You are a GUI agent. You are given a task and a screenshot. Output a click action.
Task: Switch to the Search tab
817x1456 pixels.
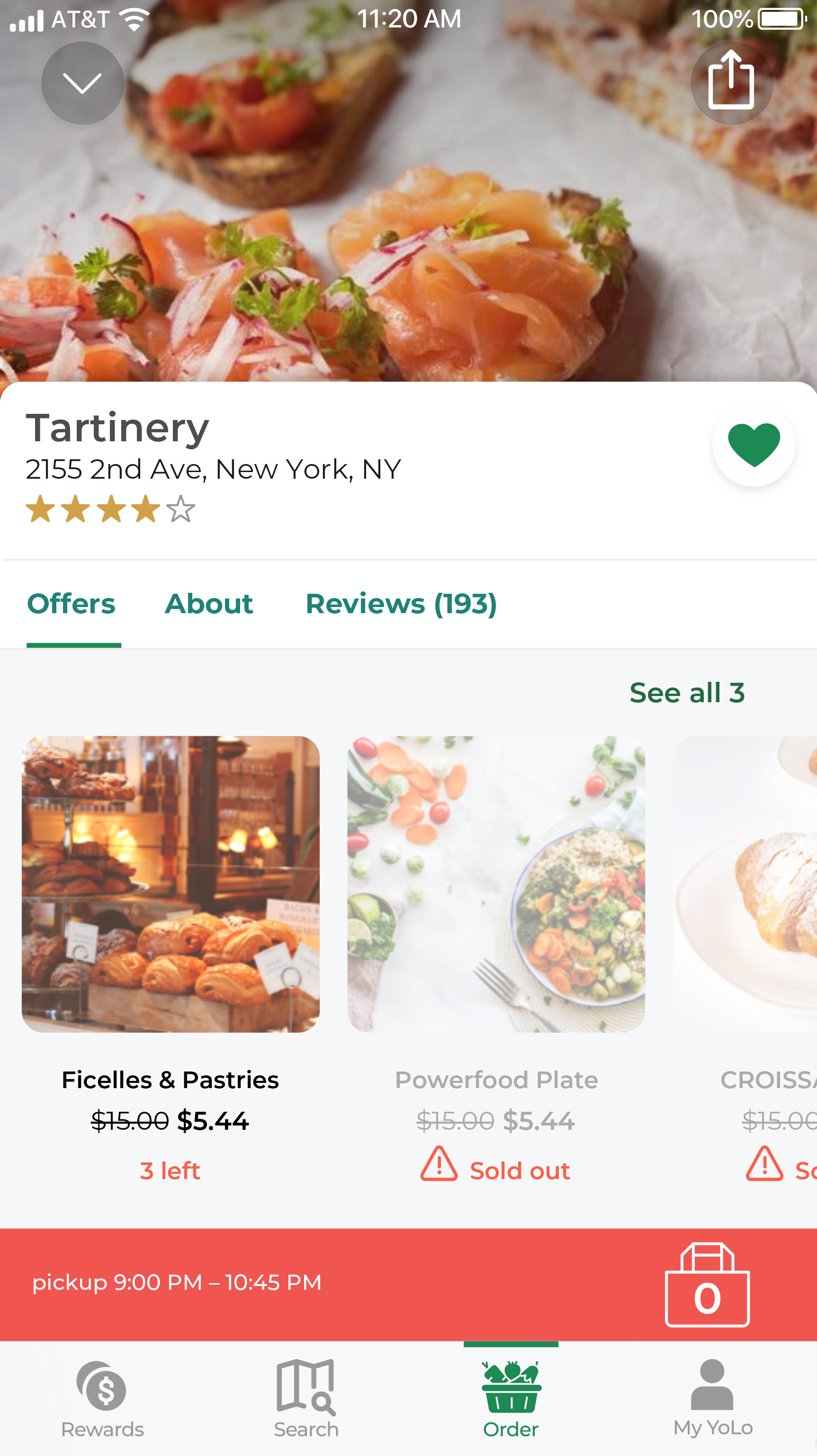click(x=306, y=1399)
